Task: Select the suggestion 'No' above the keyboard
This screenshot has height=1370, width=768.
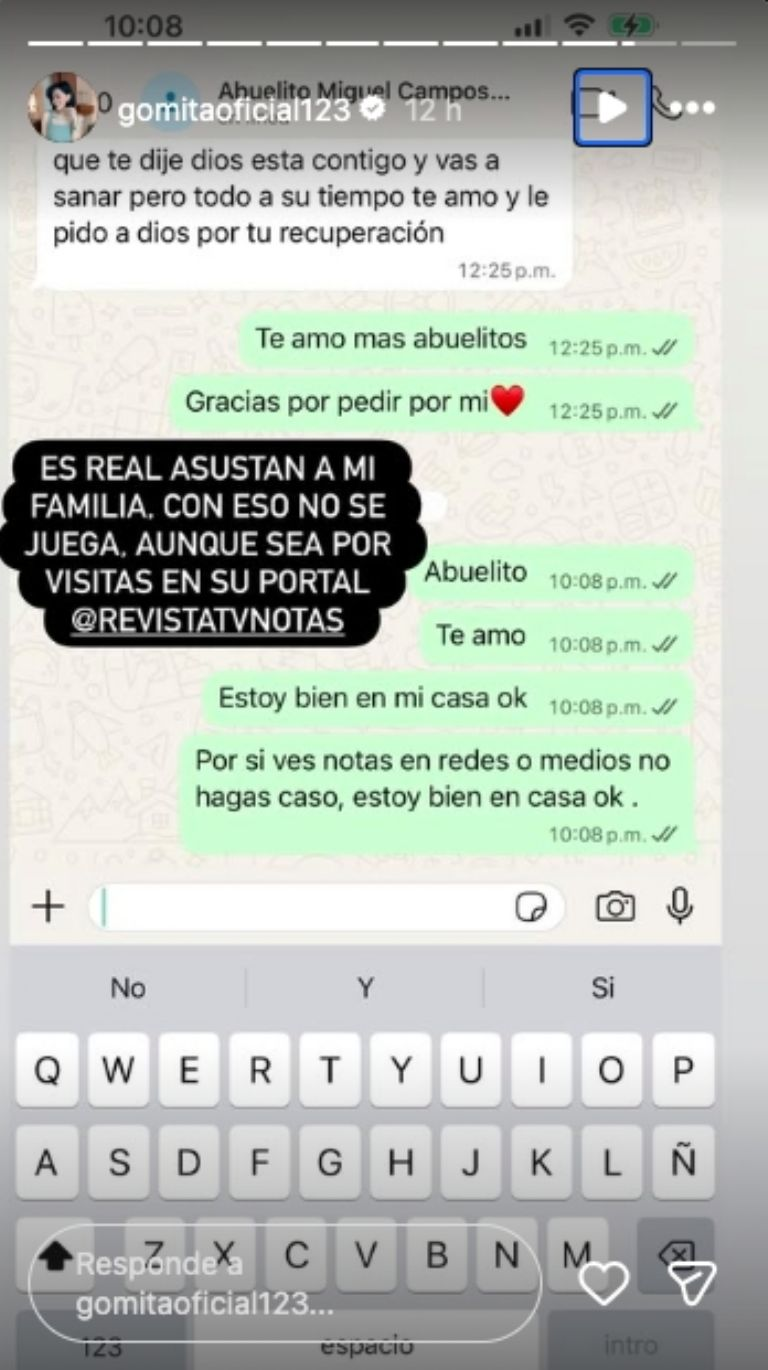Action: (x=125, y=988)
